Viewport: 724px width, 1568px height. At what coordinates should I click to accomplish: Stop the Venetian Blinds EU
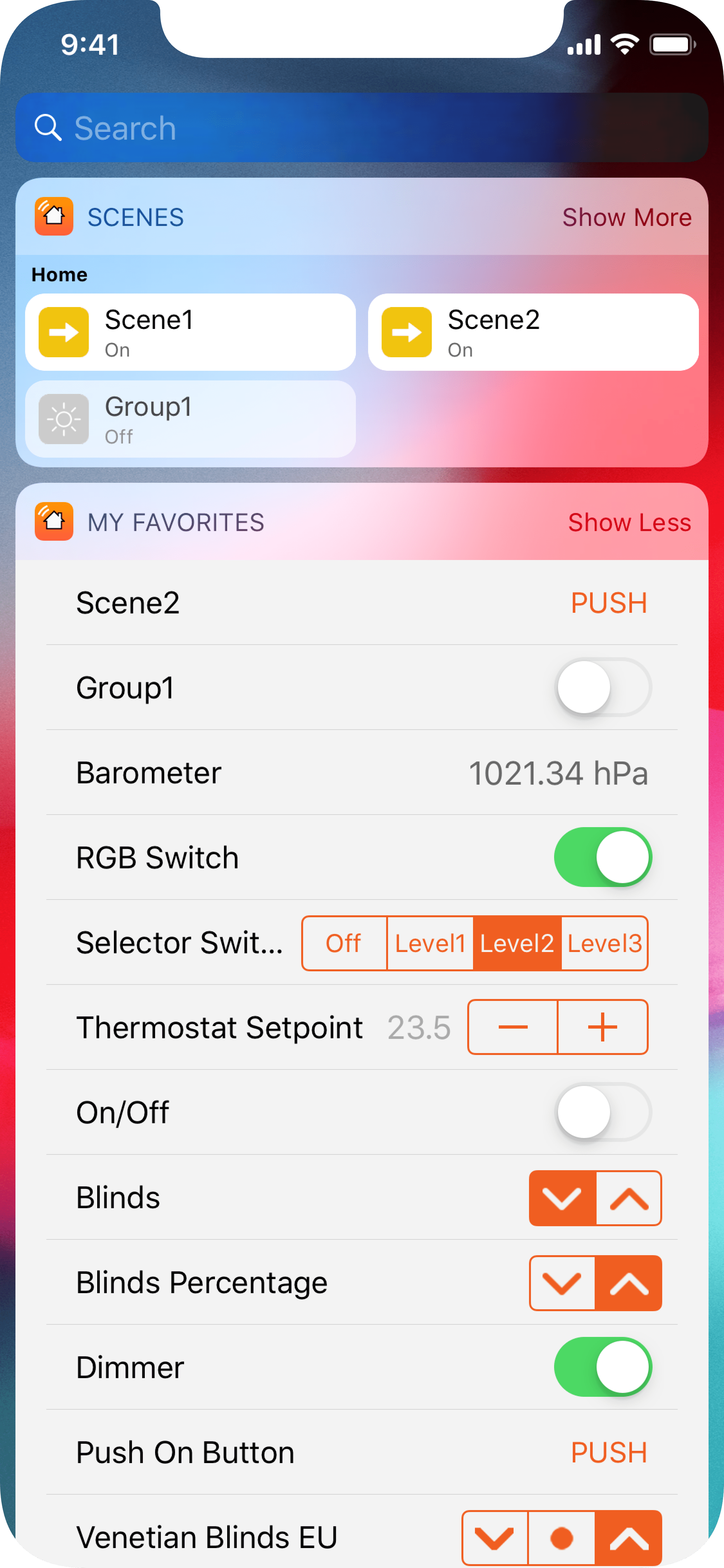(x=561, y=1537)
